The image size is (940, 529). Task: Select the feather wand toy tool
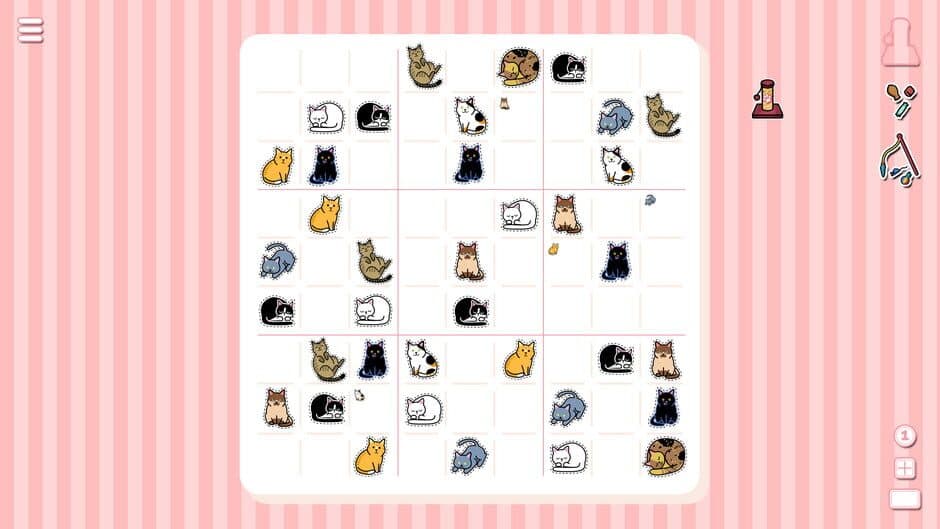point(899,160)
